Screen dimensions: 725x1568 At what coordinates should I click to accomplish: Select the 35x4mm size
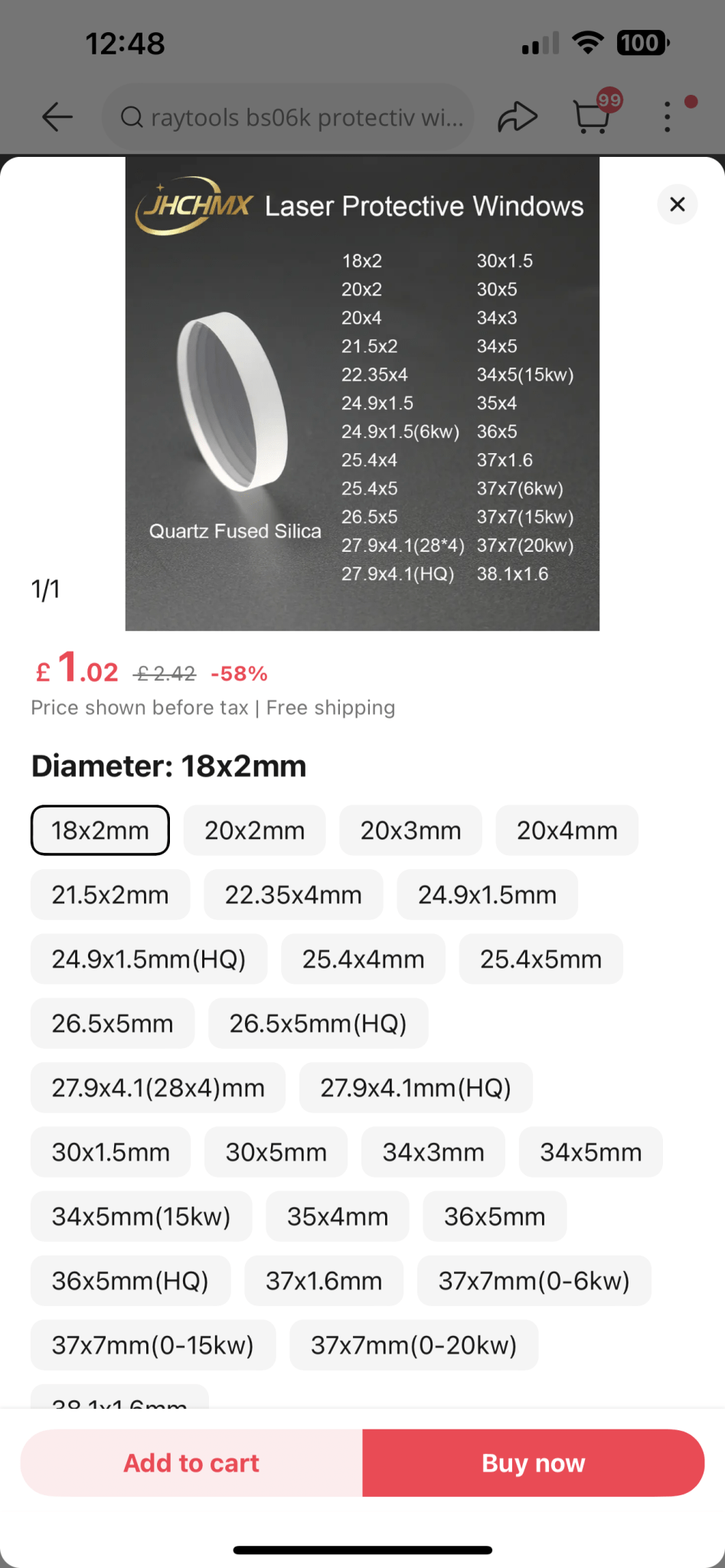coord(338,1216)
